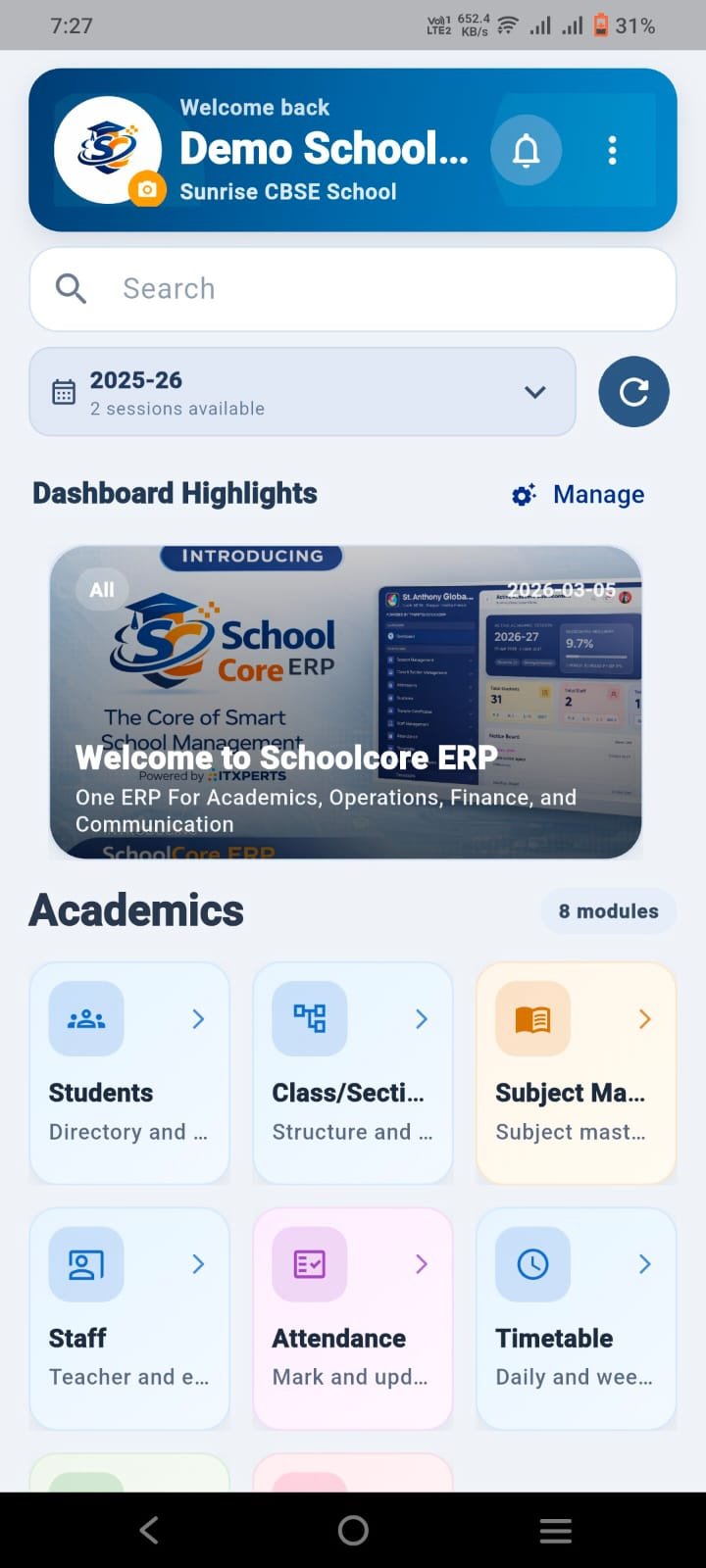The image size is (706, 1568).
Task: Open the Class/Section module
Action: click(x=353, y=1073)
